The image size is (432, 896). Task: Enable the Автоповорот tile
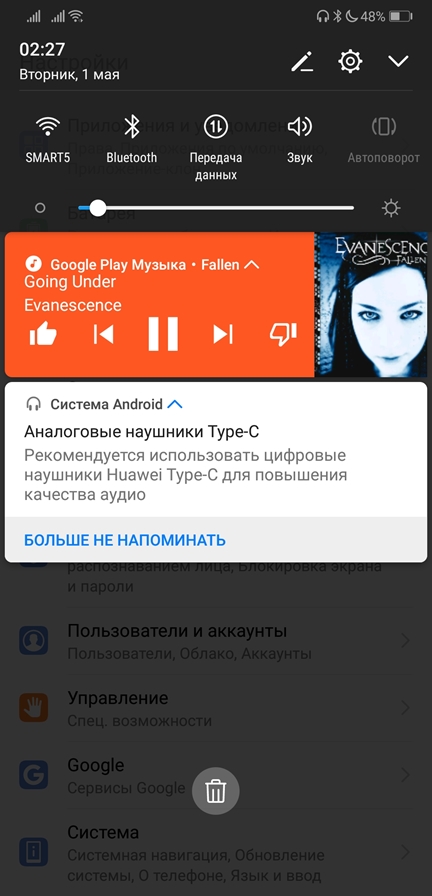383,140
